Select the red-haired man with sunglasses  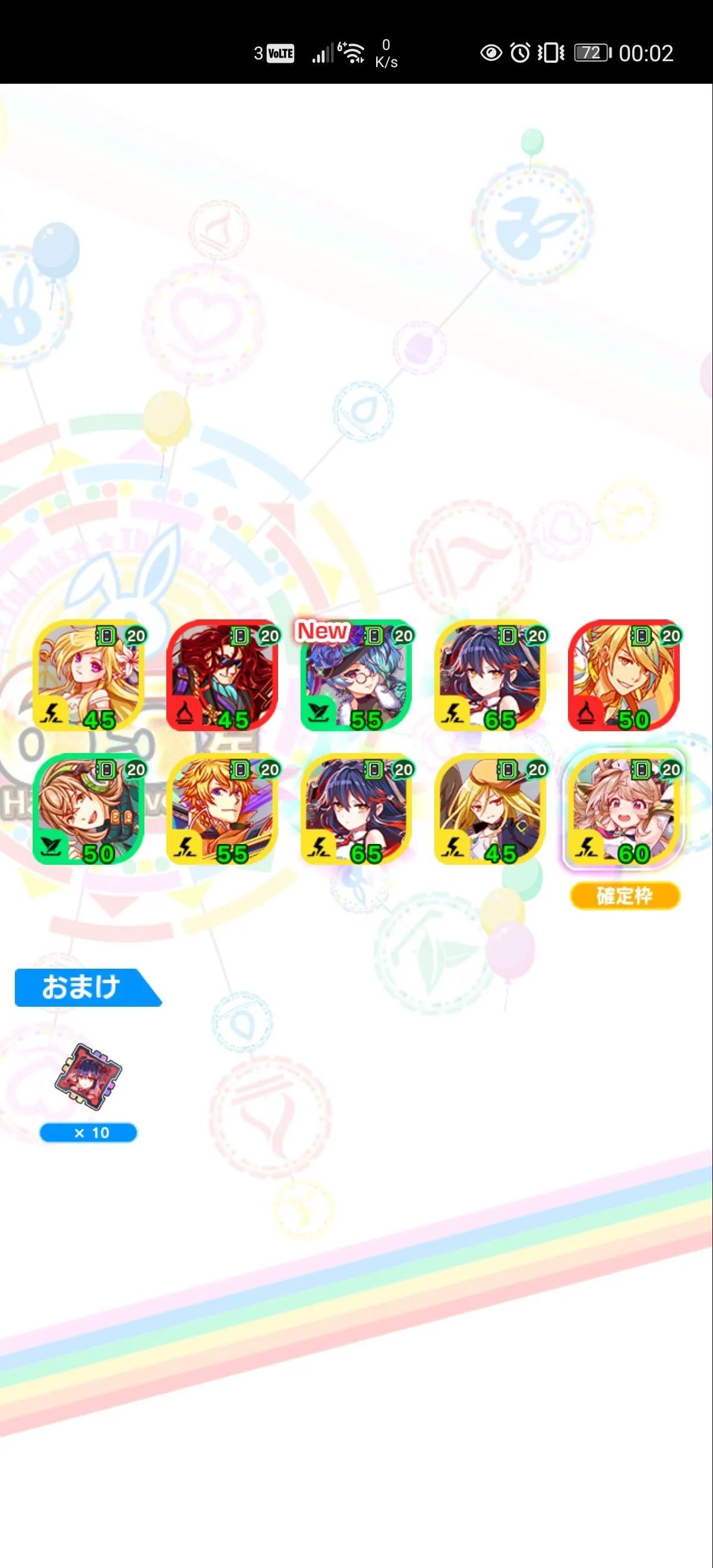pyautogui.click(x=222, y=676)
